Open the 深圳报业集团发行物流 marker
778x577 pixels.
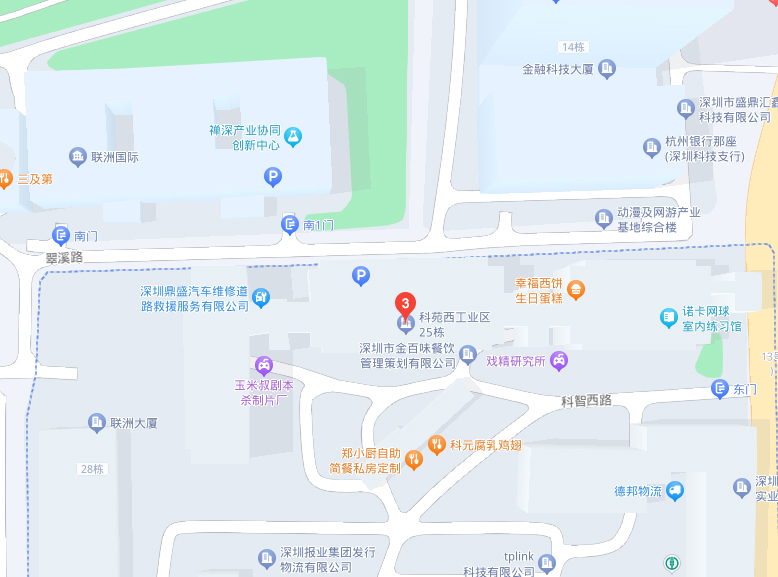[266, 558]
